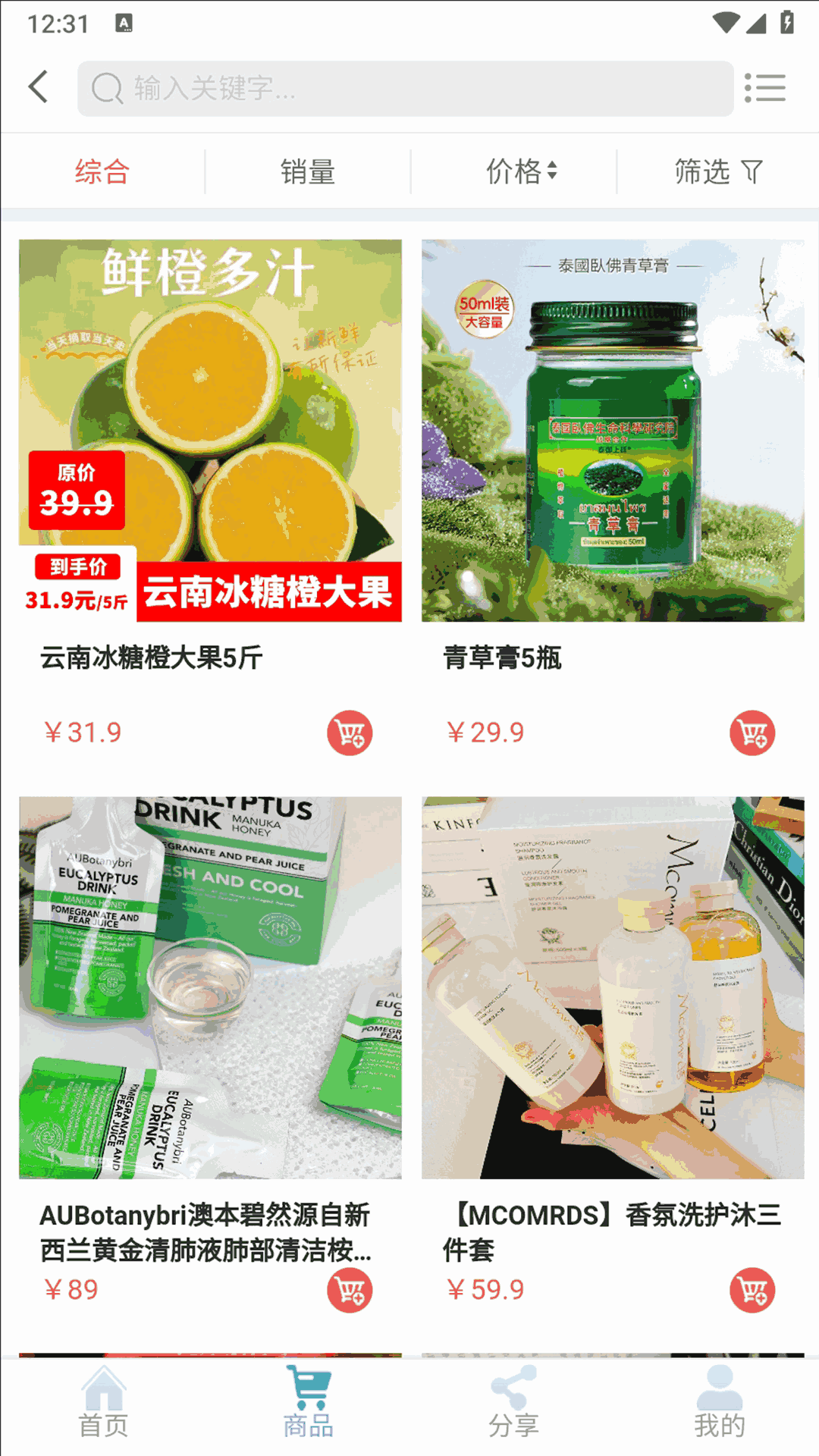Image resolution: width=819 pixels, height=1456 pixels.
Task: Add 云南冰糖橙大果5斤 to cart
Action: point(350,733)
